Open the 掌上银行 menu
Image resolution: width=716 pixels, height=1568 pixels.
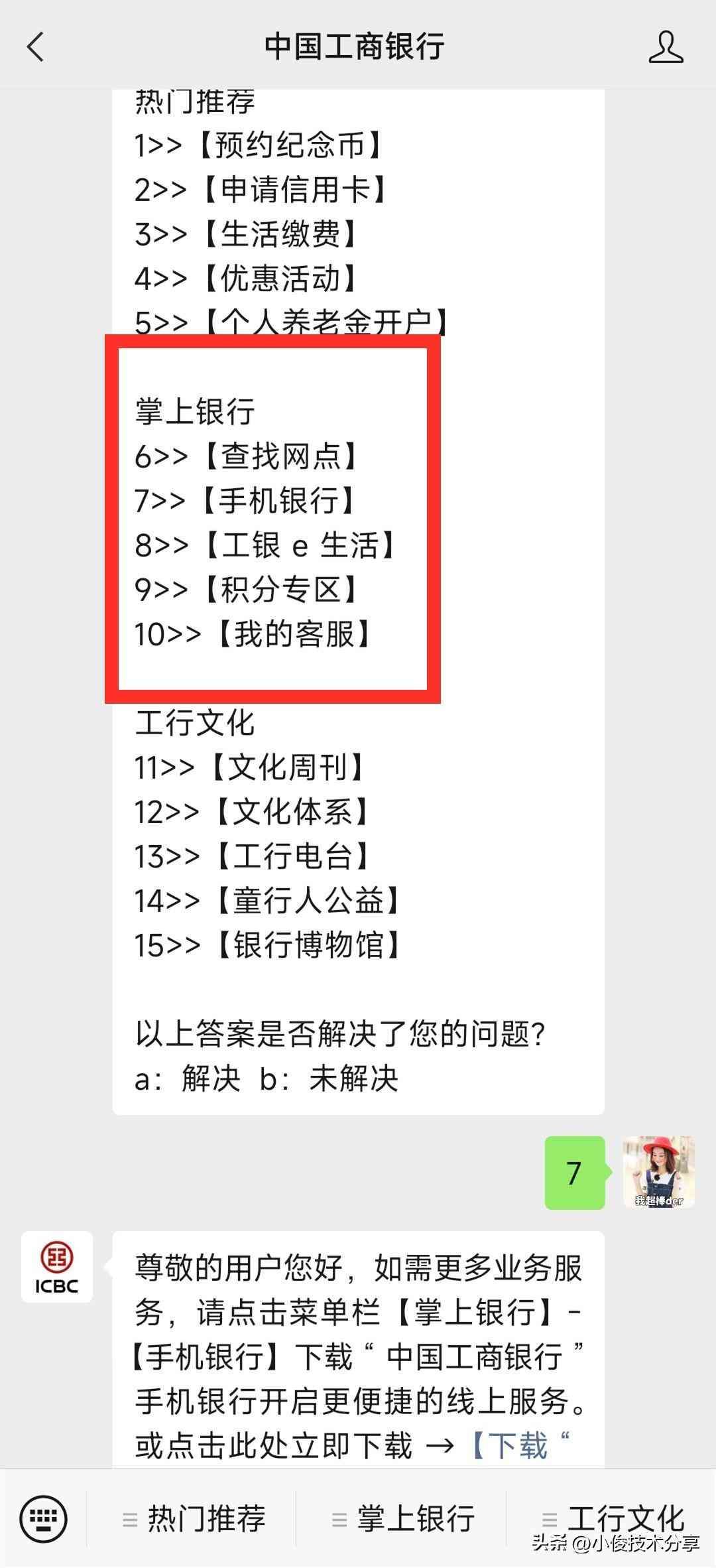pyautogui.click(x=404, y=1518)
